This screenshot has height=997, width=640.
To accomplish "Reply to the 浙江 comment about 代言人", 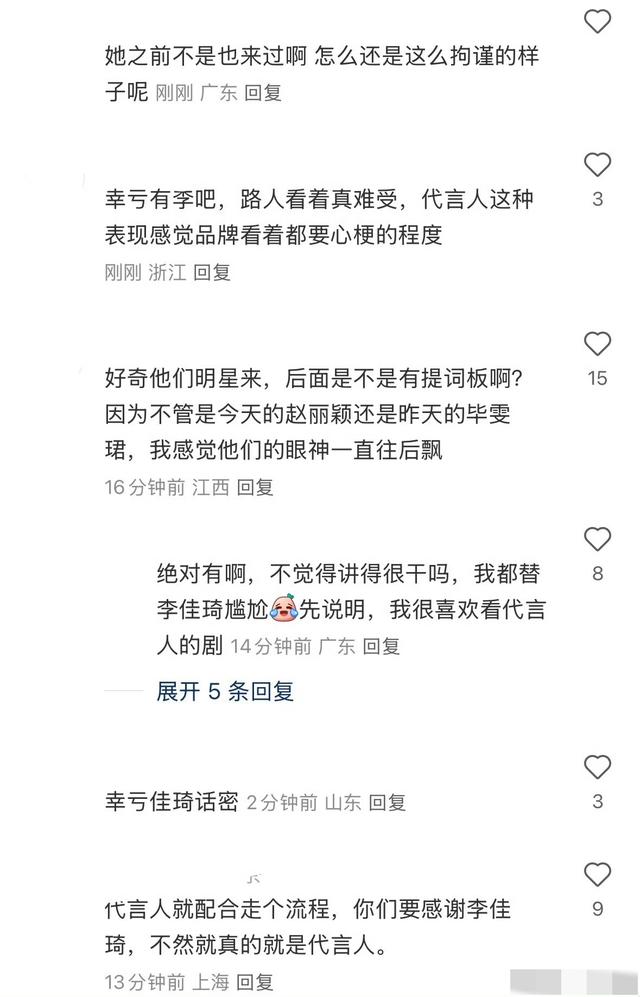I will pyautogui.click(x=212, y=272).
